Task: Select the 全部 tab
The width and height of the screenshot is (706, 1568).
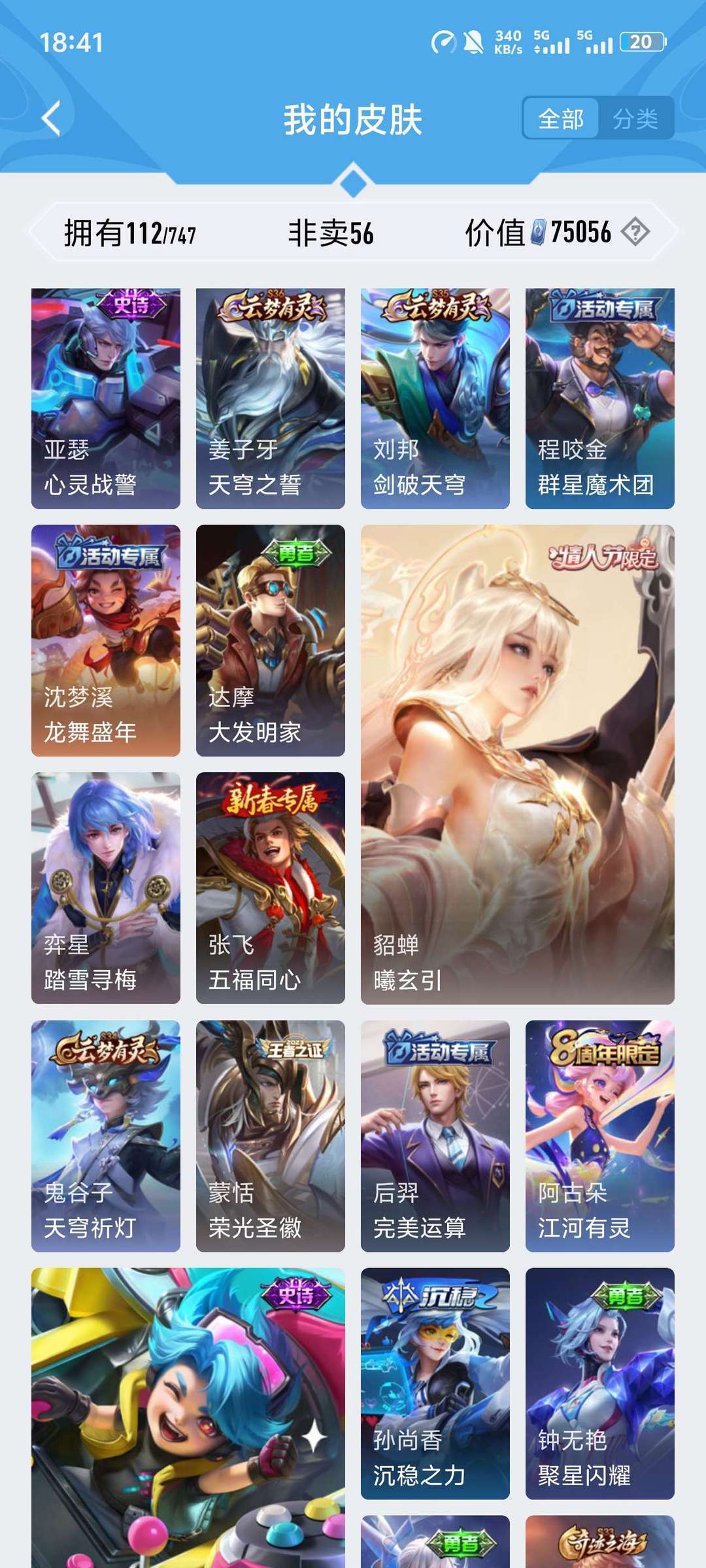Action: click(560, 118)
